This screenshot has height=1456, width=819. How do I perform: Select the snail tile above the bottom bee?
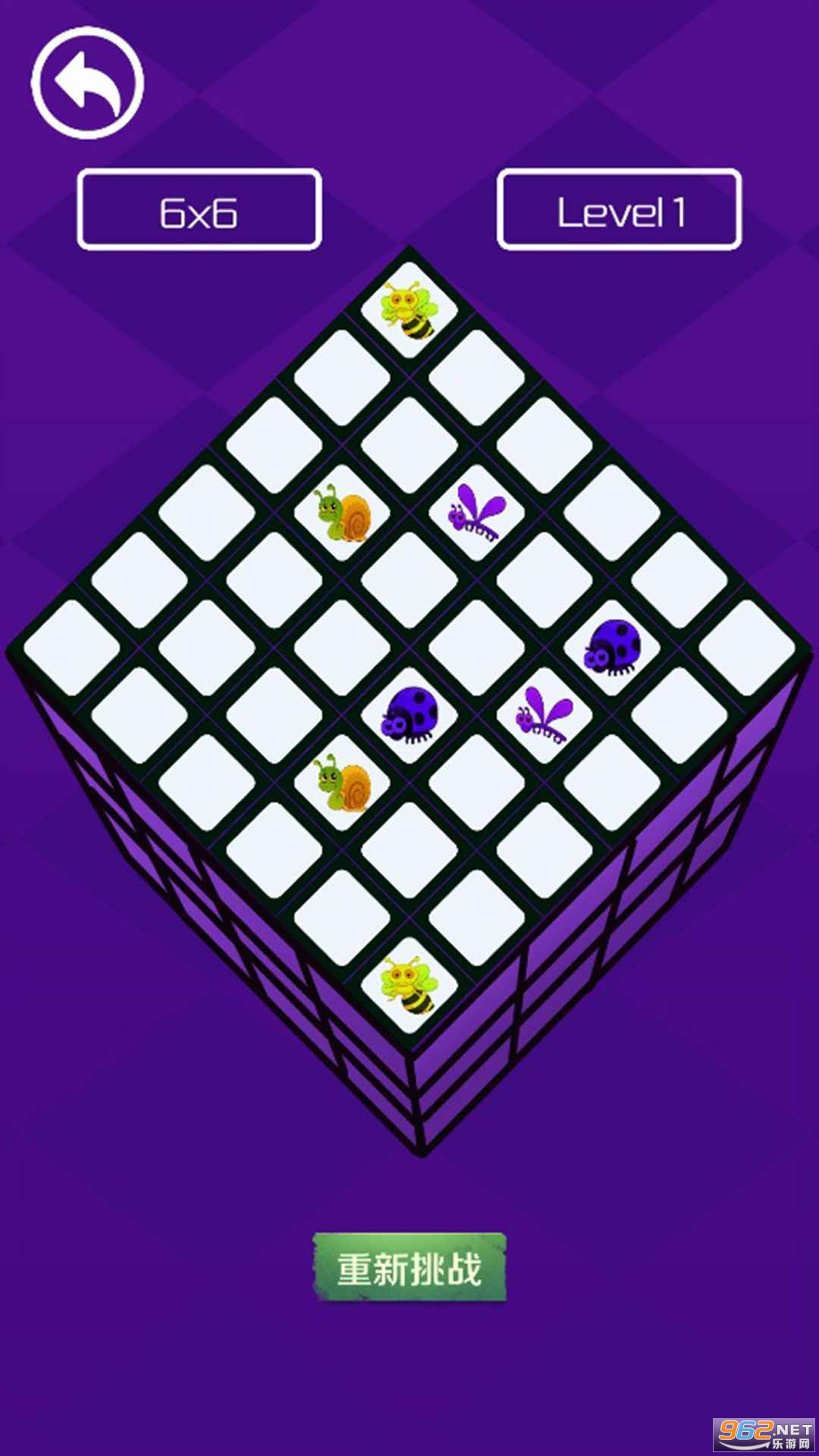[x=342, y=783]
